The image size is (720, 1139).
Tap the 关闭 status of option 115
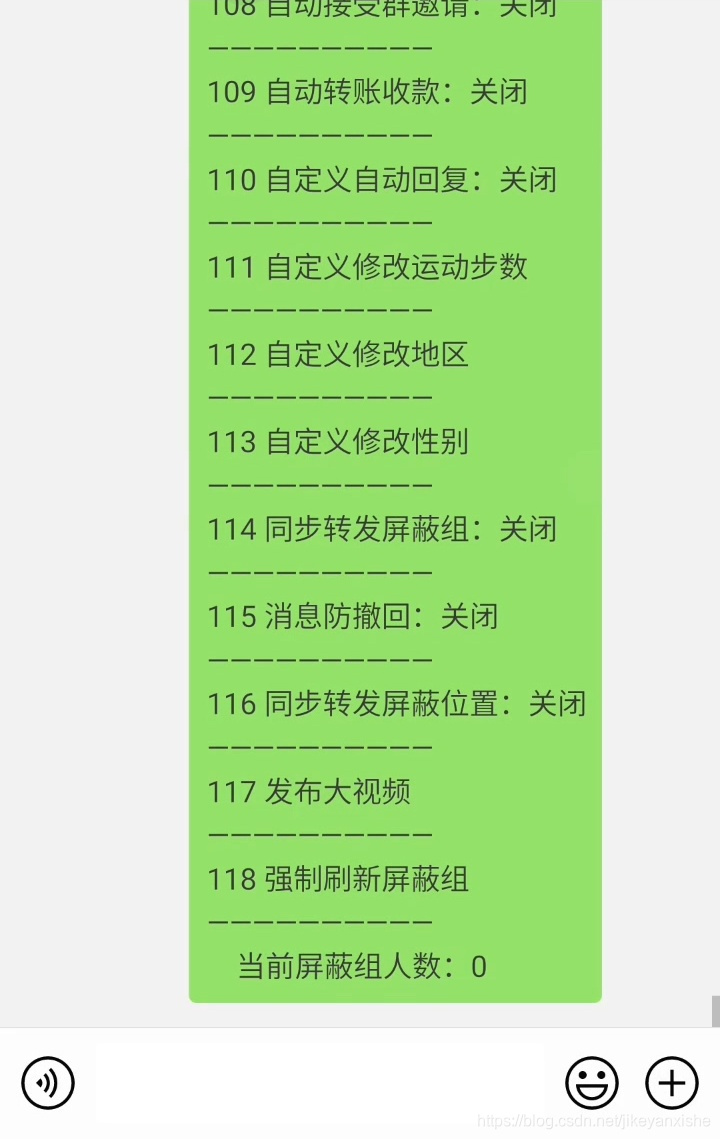pos(470,617)
